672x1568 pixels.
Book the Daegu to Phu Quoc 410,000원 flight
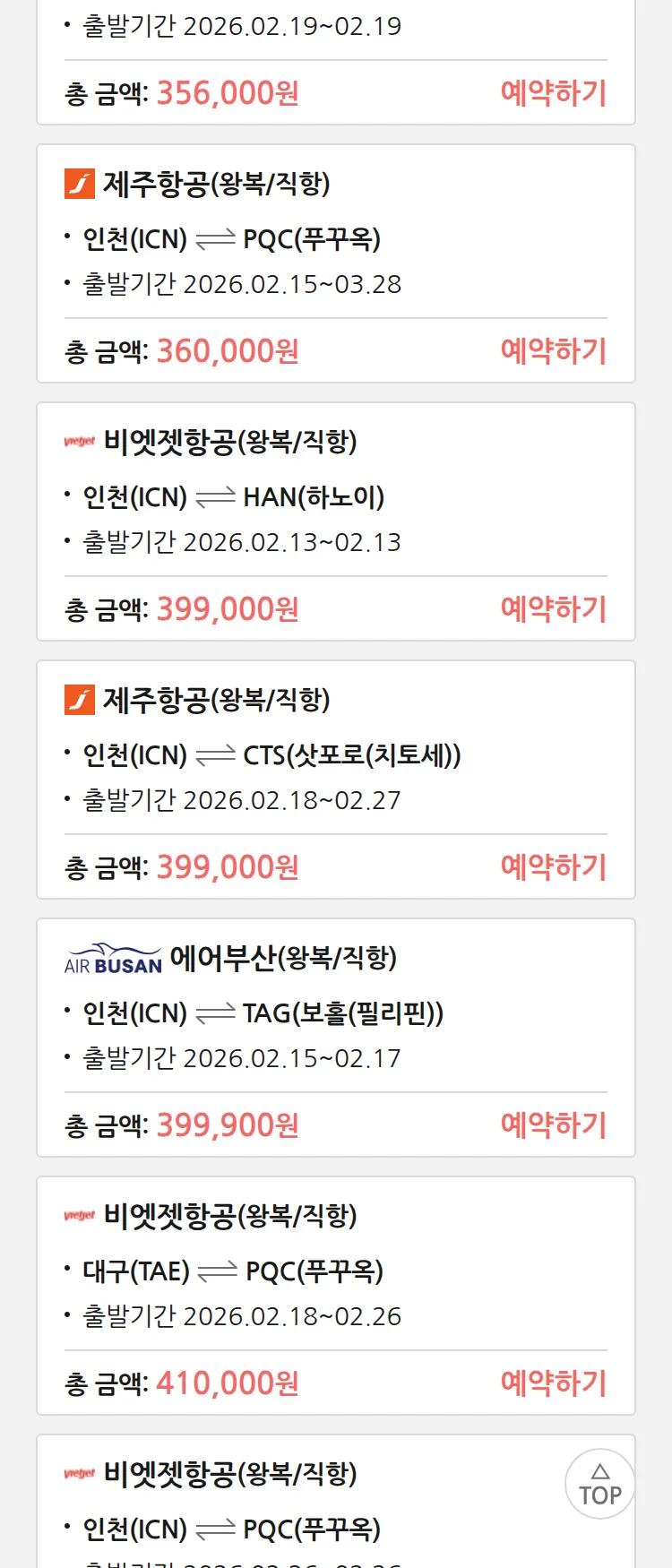553,1383
